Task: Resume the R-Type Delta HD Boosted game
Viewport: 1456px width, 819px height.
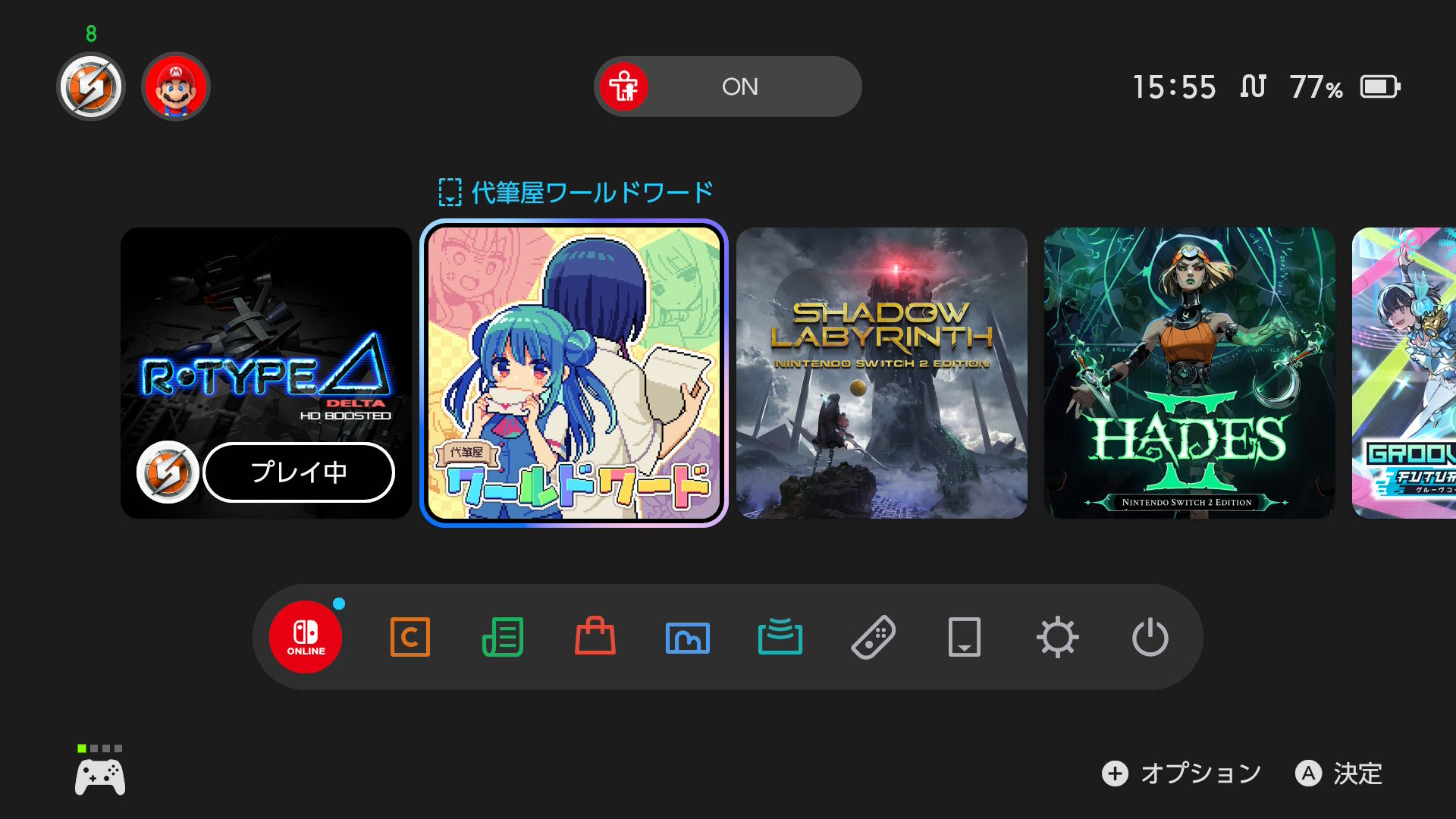Action: click(x=265, y=372)
